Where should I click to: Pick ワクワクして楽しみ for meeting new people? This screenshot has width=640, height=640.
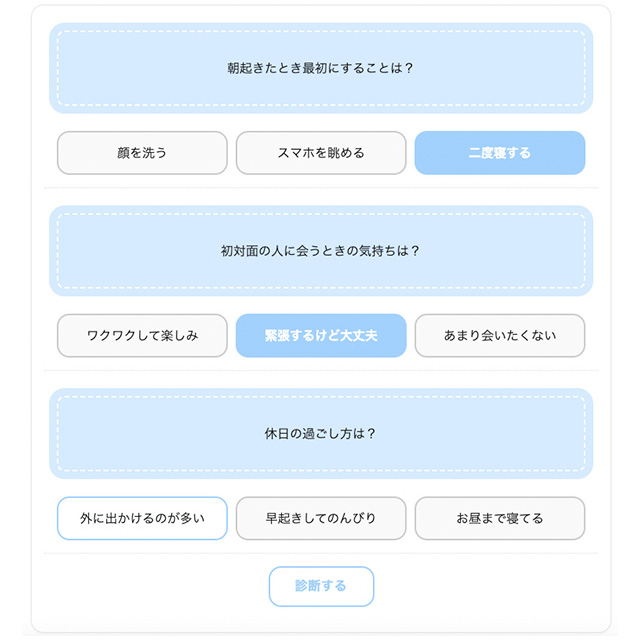142,336
